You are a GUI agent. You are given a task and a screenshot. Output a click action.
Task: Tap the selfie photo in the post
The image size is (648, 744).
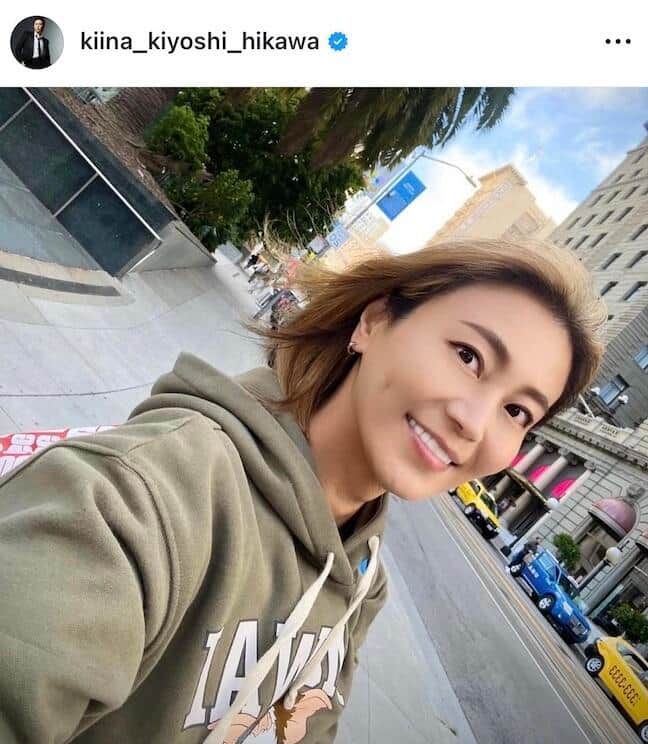tap(324, 415)
